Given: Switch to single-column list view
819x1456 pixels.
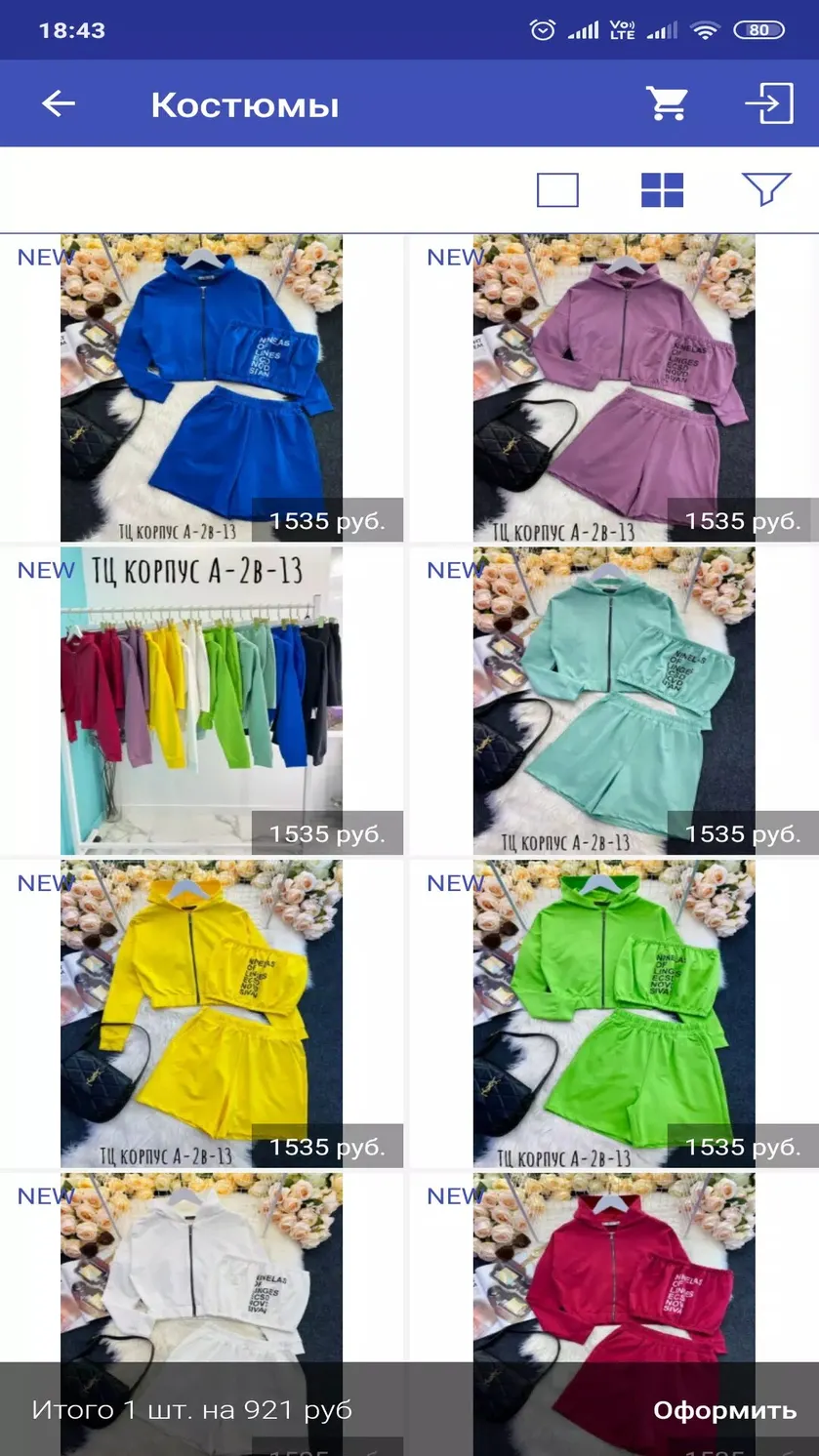Looking at the screenshot, I should click(x=557, y=190).
